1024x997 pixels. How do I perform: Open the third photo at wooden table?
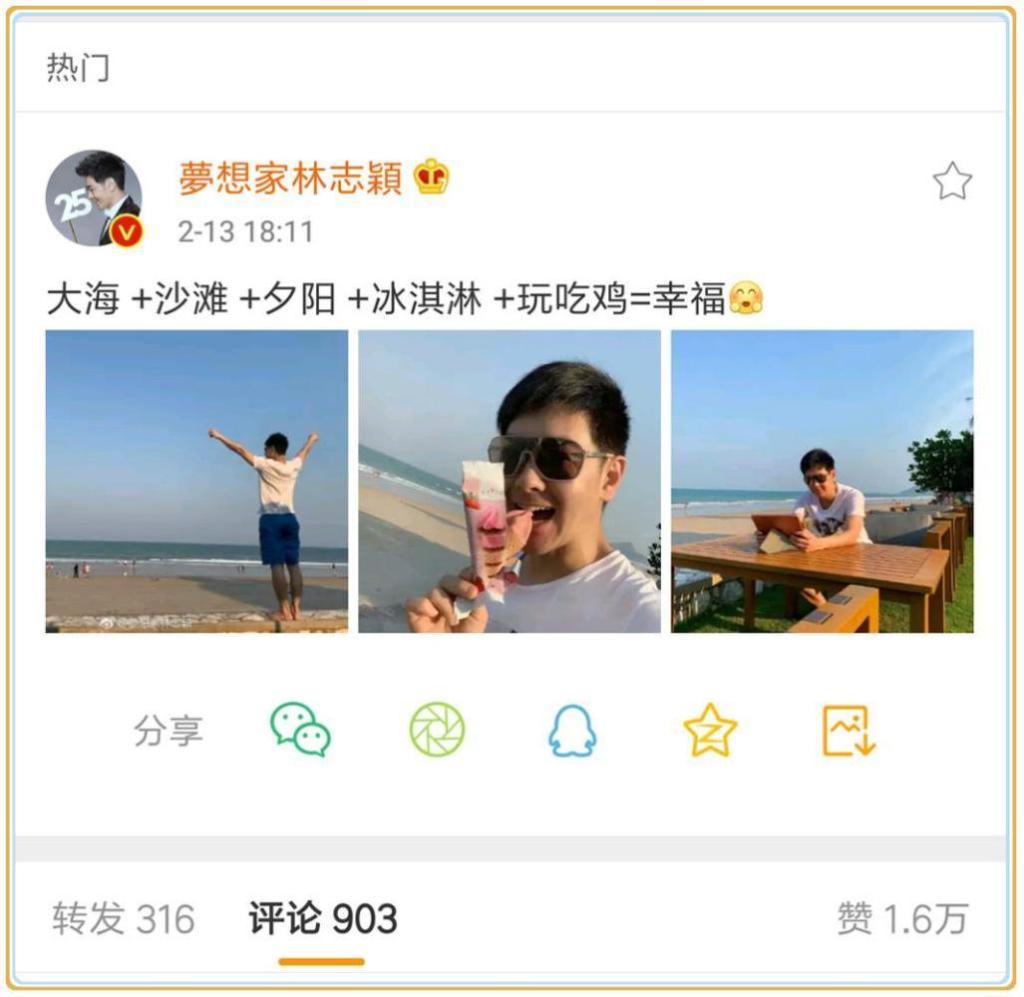(x=822, y=481)
